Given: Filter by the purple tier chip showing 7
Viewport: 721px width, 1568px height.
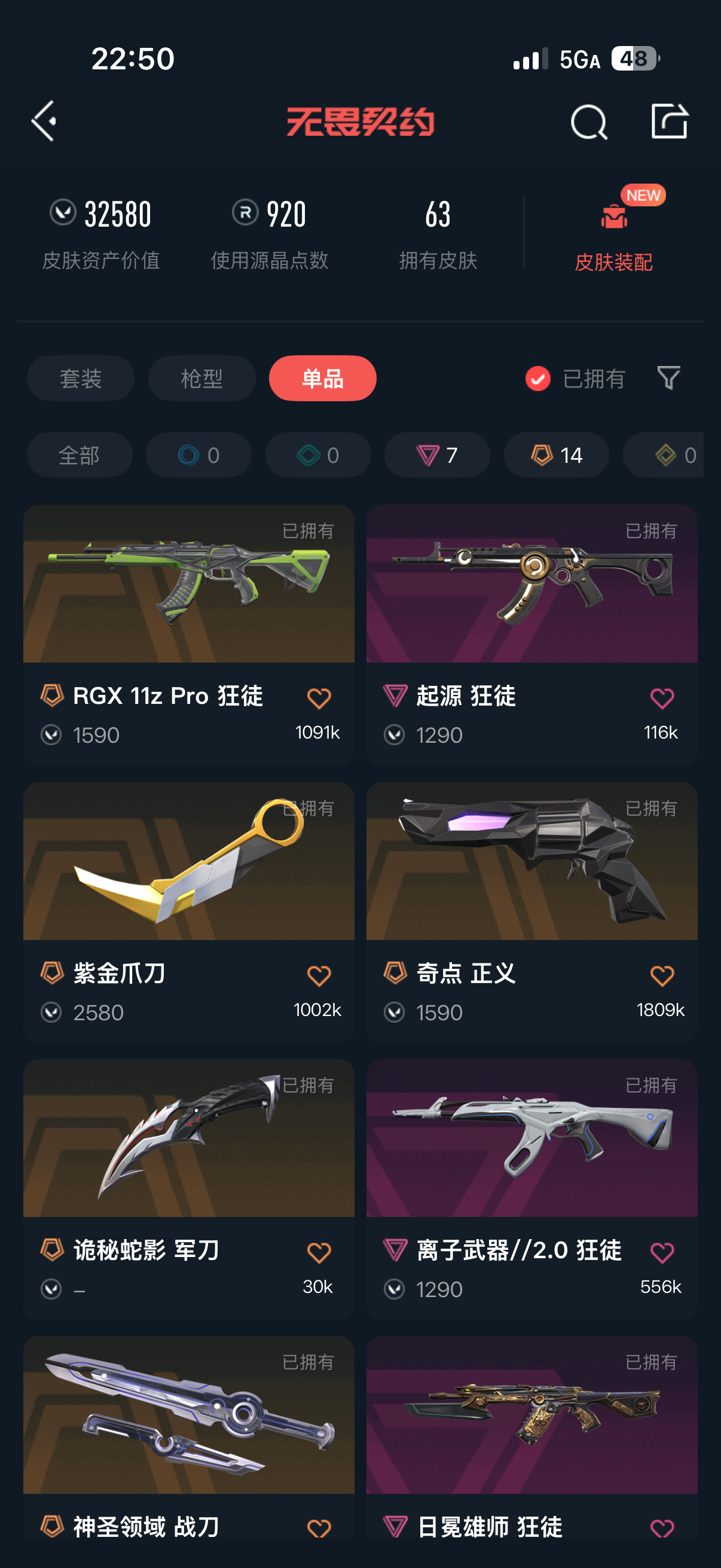Looking at the screenshot, I should point(437,455).
